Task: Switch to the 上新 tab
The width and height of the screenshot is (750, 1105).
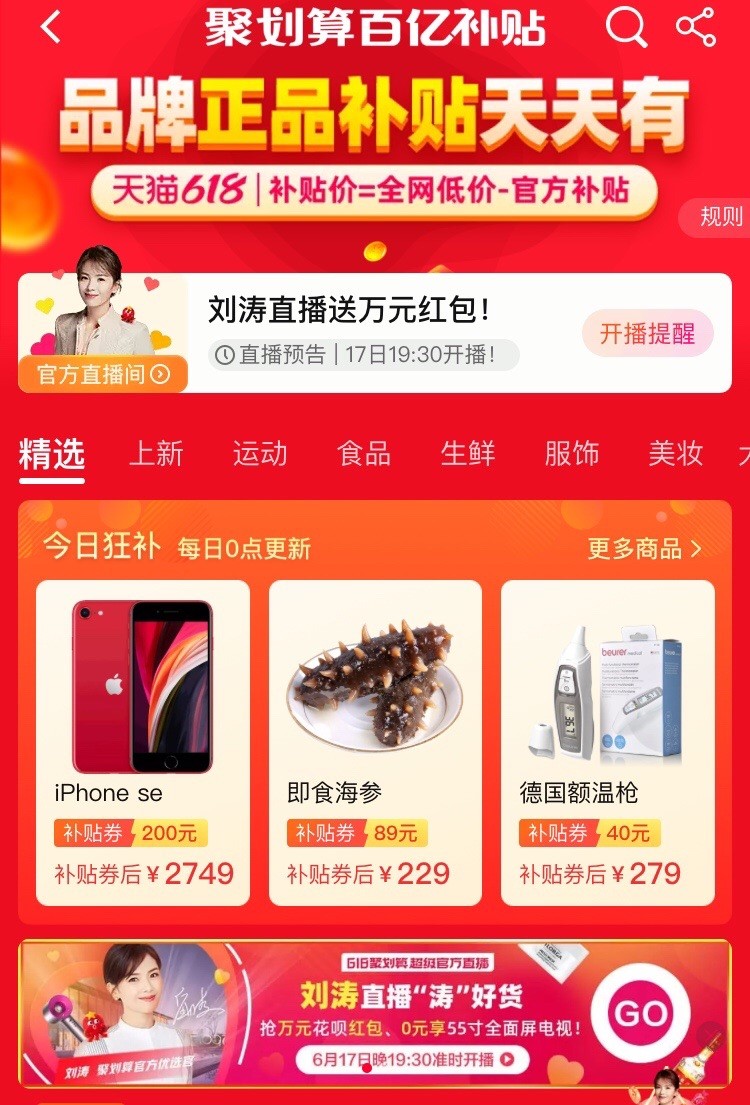Action: 156,454
